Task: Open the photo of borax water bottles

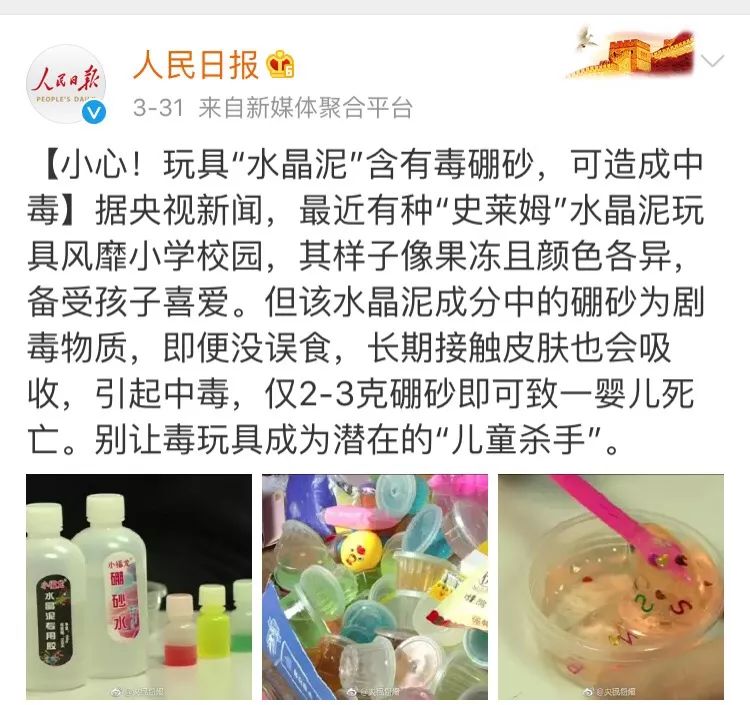Action: tap(139, 587)
